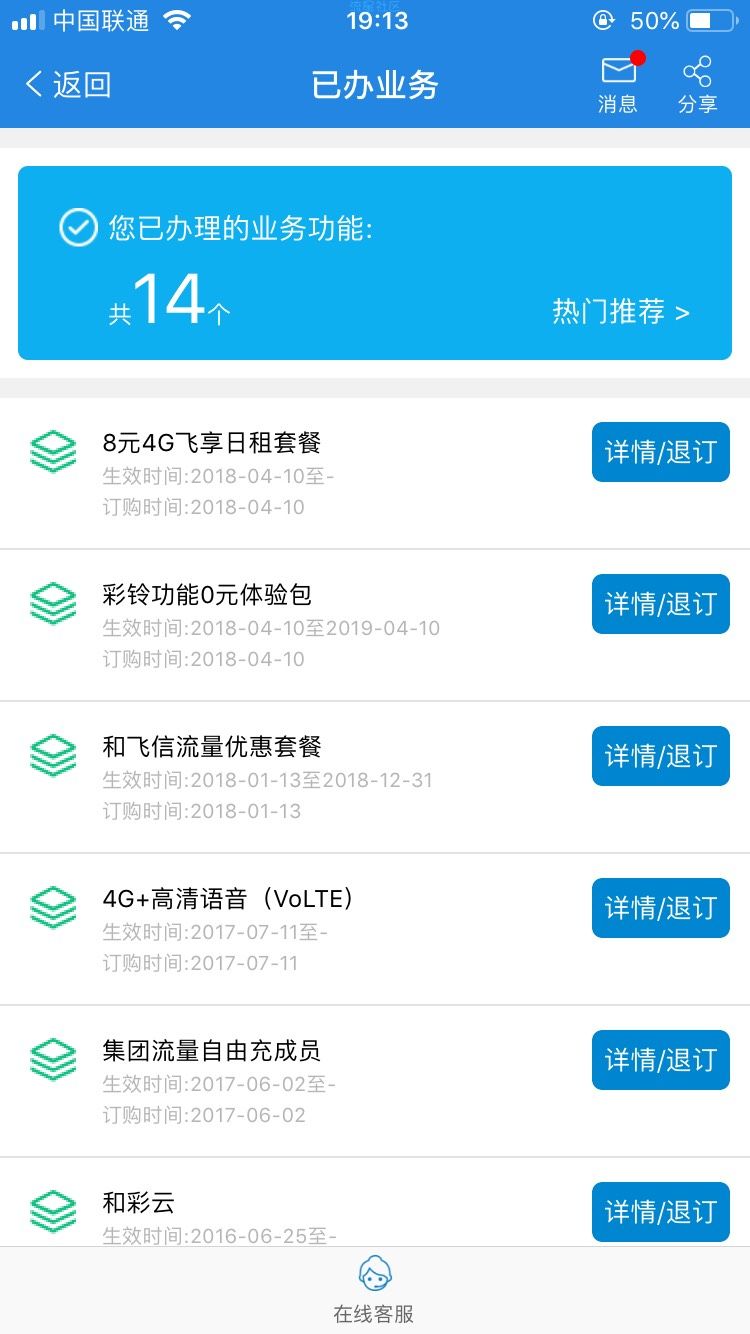Tap 详情/退订 for 集团流量自由充成员
Screen dimensions: 750x1334
click(x=661, y=1060)
